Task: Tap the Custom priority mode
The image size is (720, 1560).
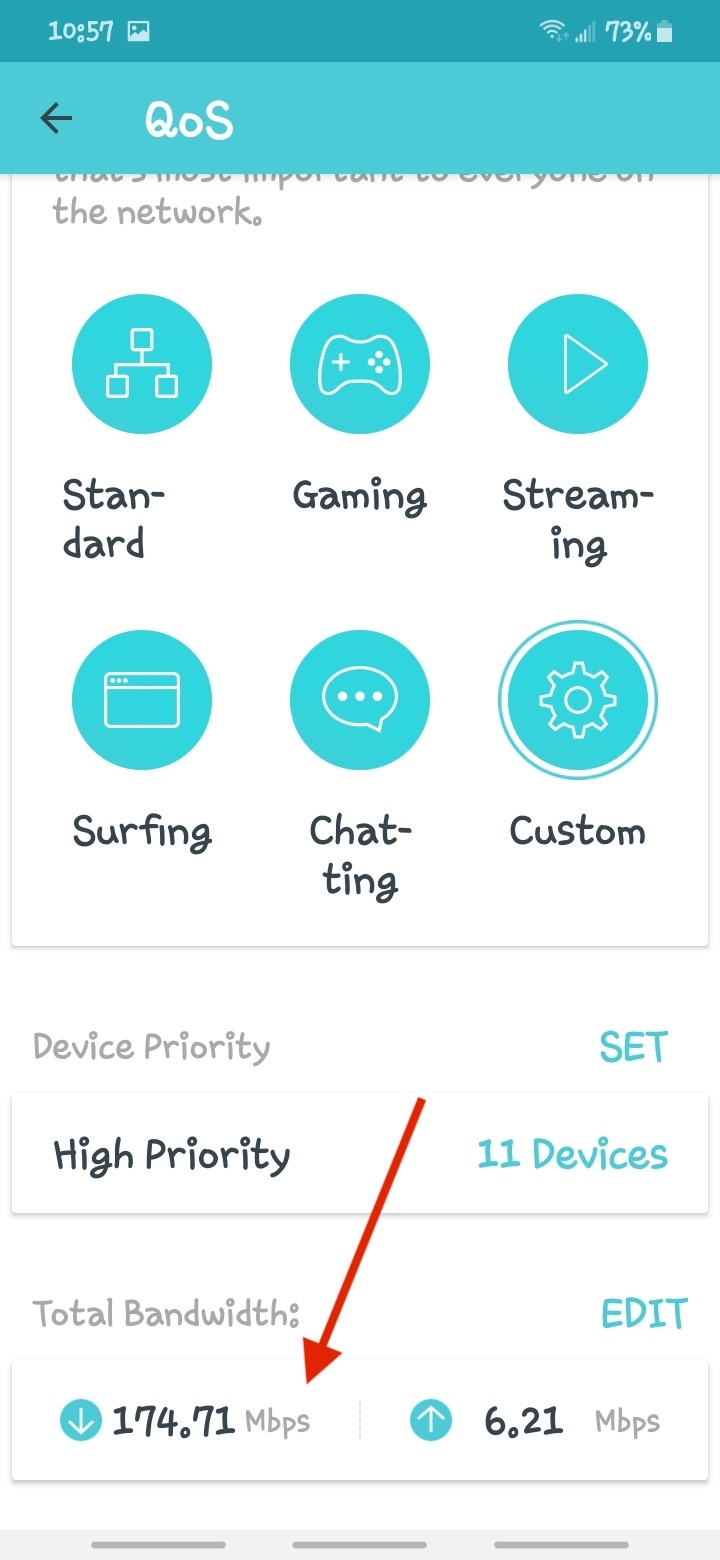Action: 578,699
